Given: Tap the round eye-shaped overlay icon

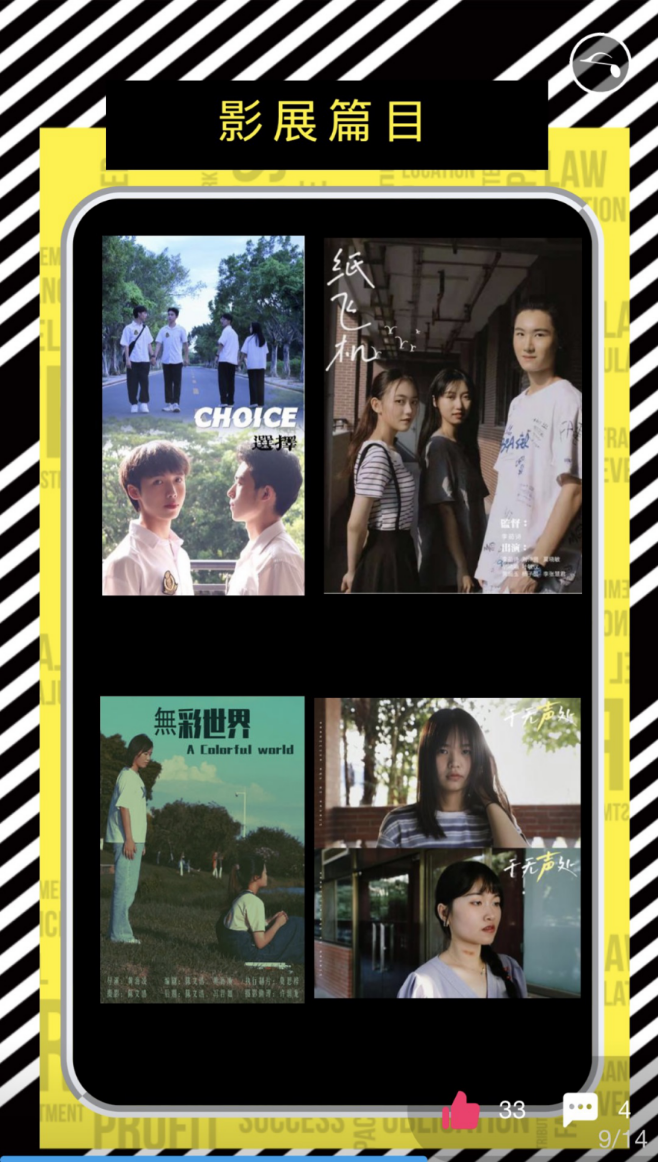Looking at the screenshot, I should (x=600, y=62).
